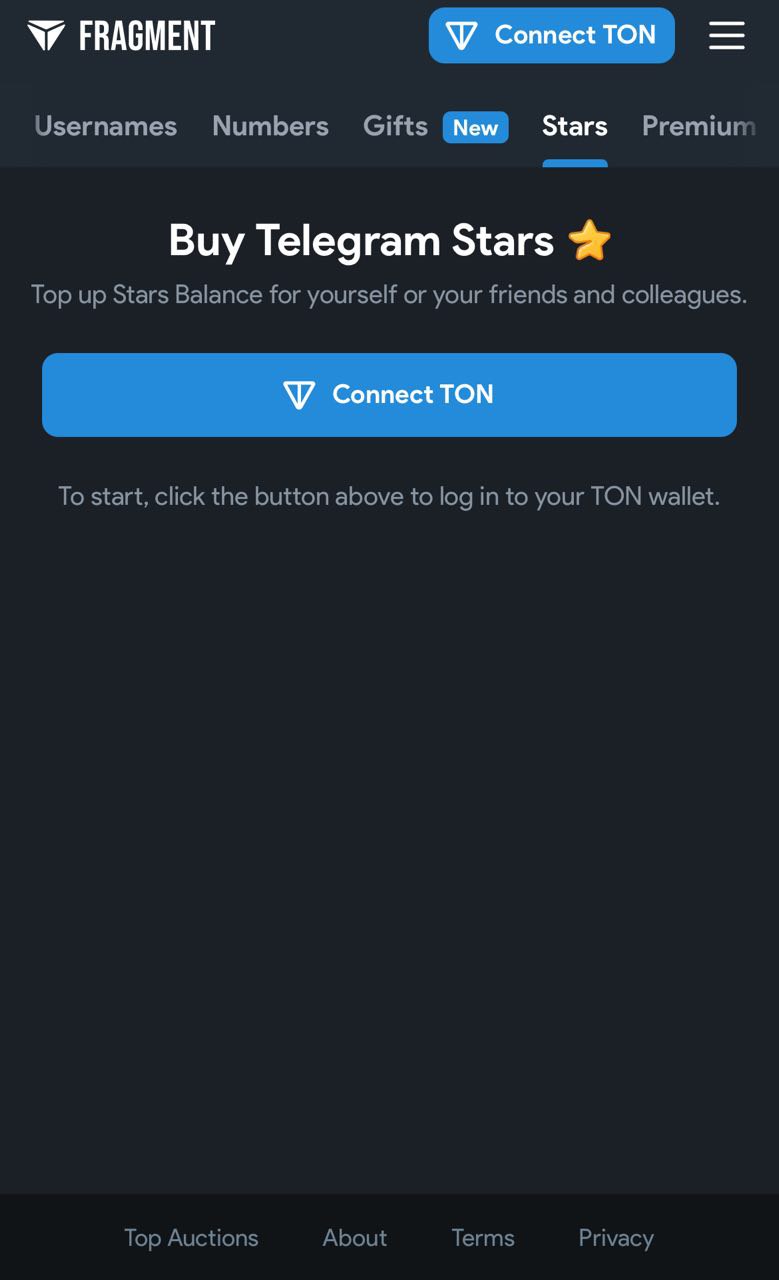Go to the Premium tab
The width and height of the screenshot is (779, 1280).
[x=698, y=126]
